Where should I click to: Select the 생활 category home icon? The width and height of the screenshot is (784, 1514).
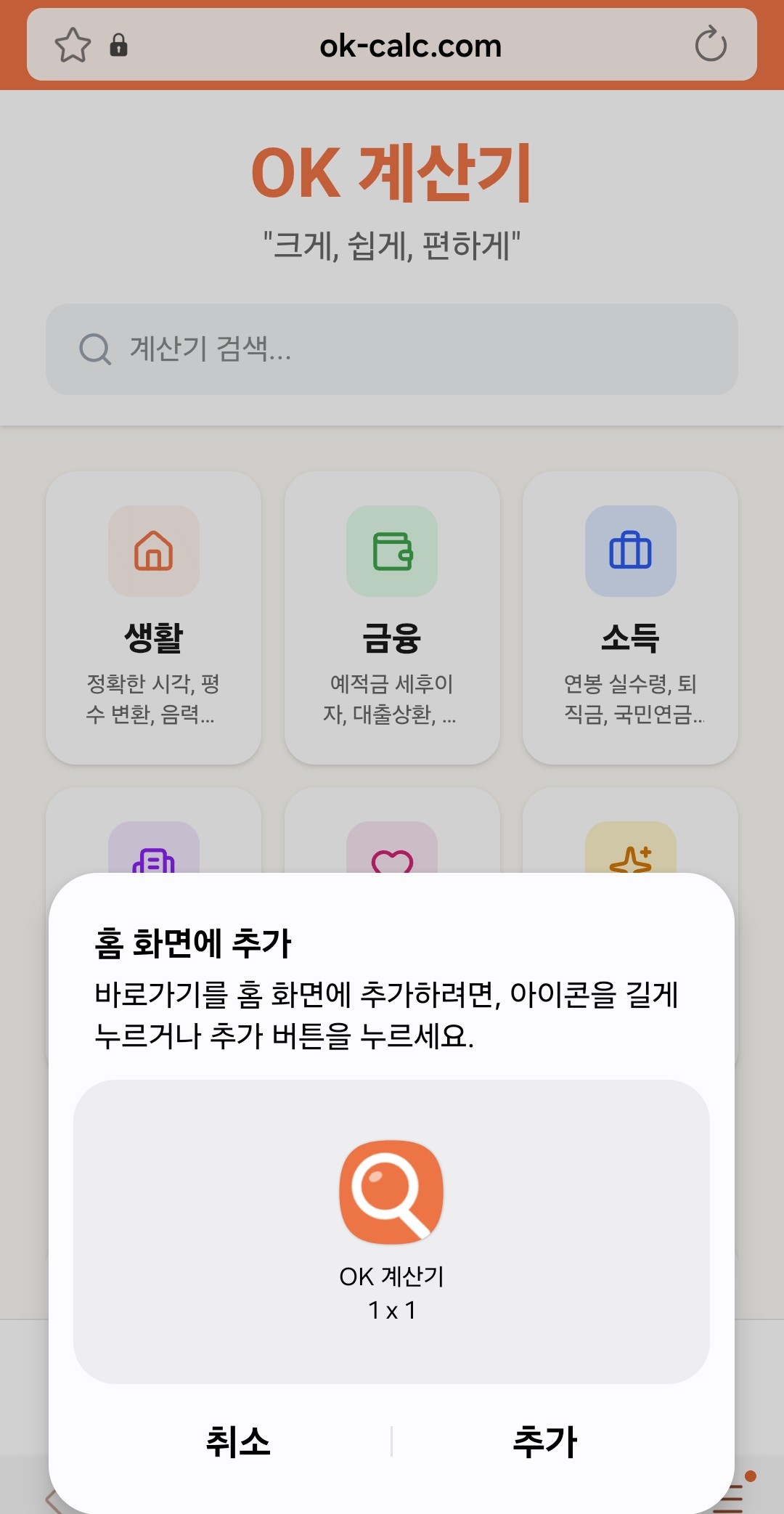point(152,552)
